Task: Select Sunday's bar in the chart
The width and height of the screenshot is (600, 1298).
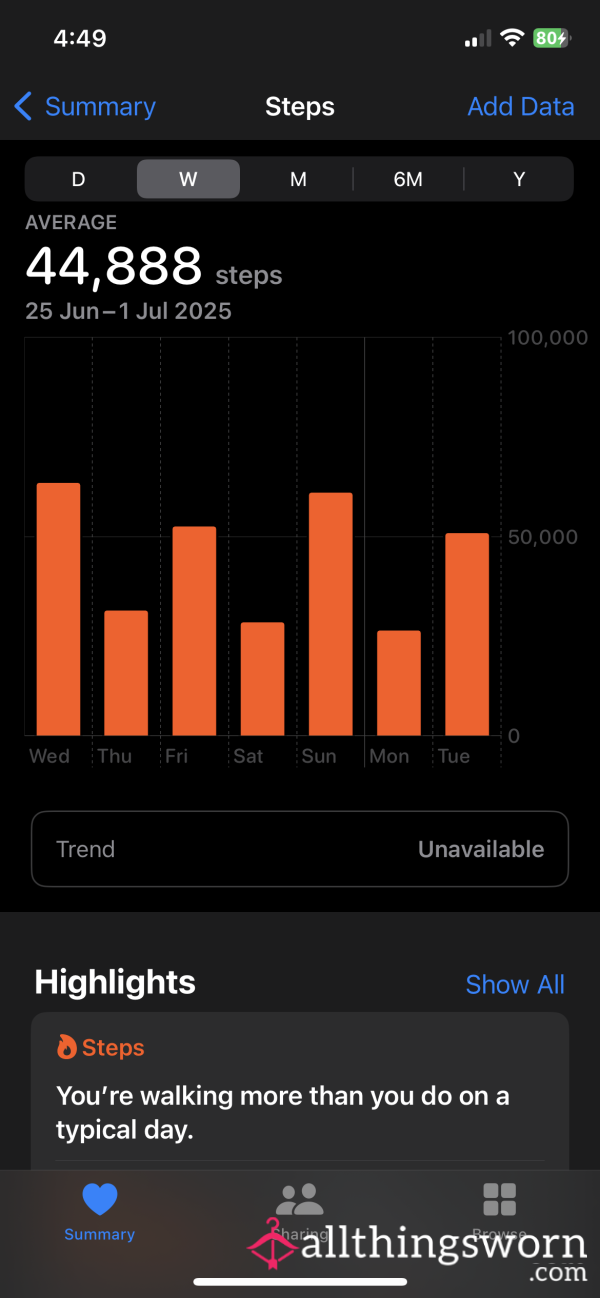Action: [330, 614]
